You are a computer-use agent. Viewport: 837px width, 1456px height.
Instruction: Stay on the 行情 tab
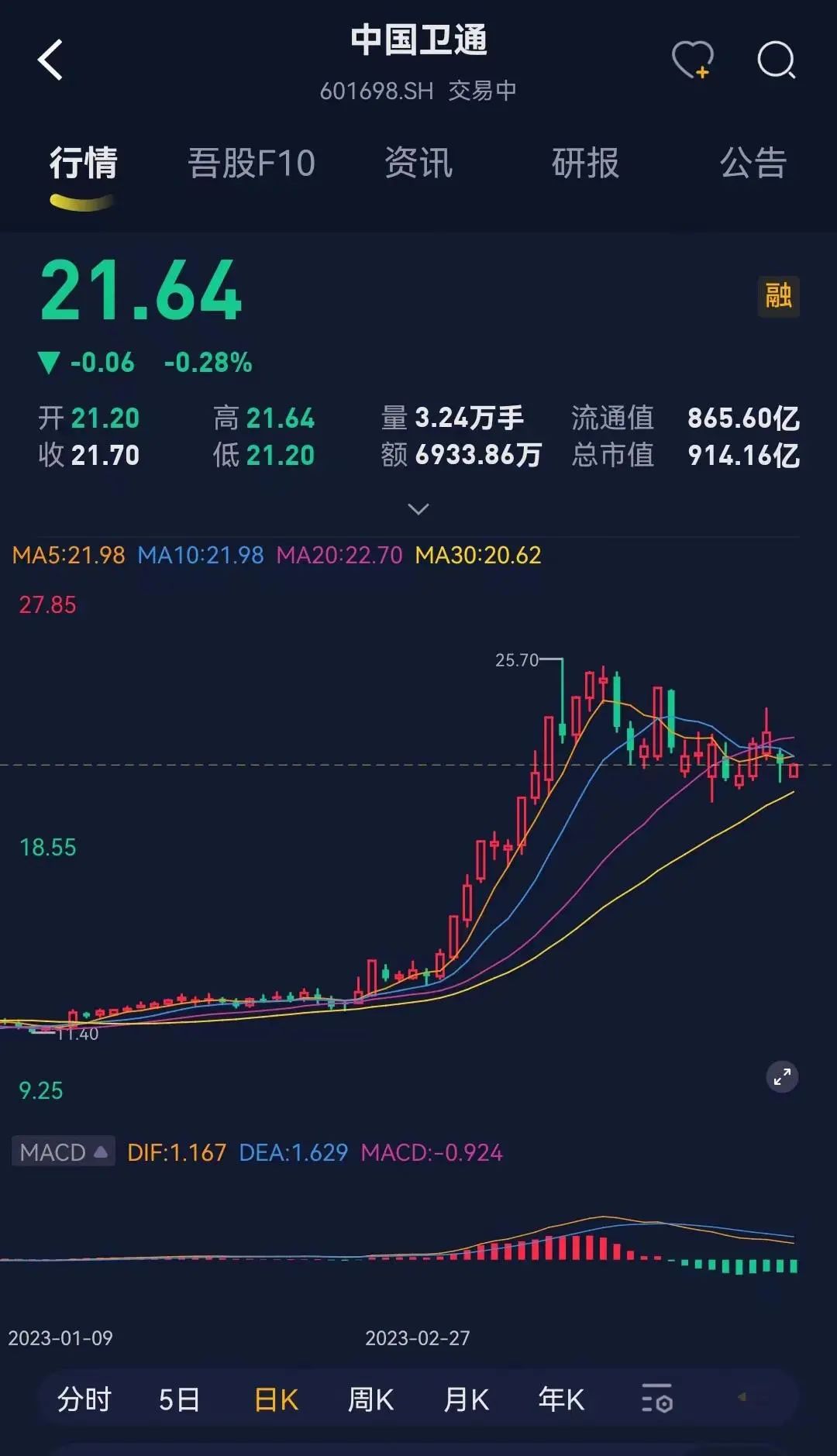(x=83, y=163)
